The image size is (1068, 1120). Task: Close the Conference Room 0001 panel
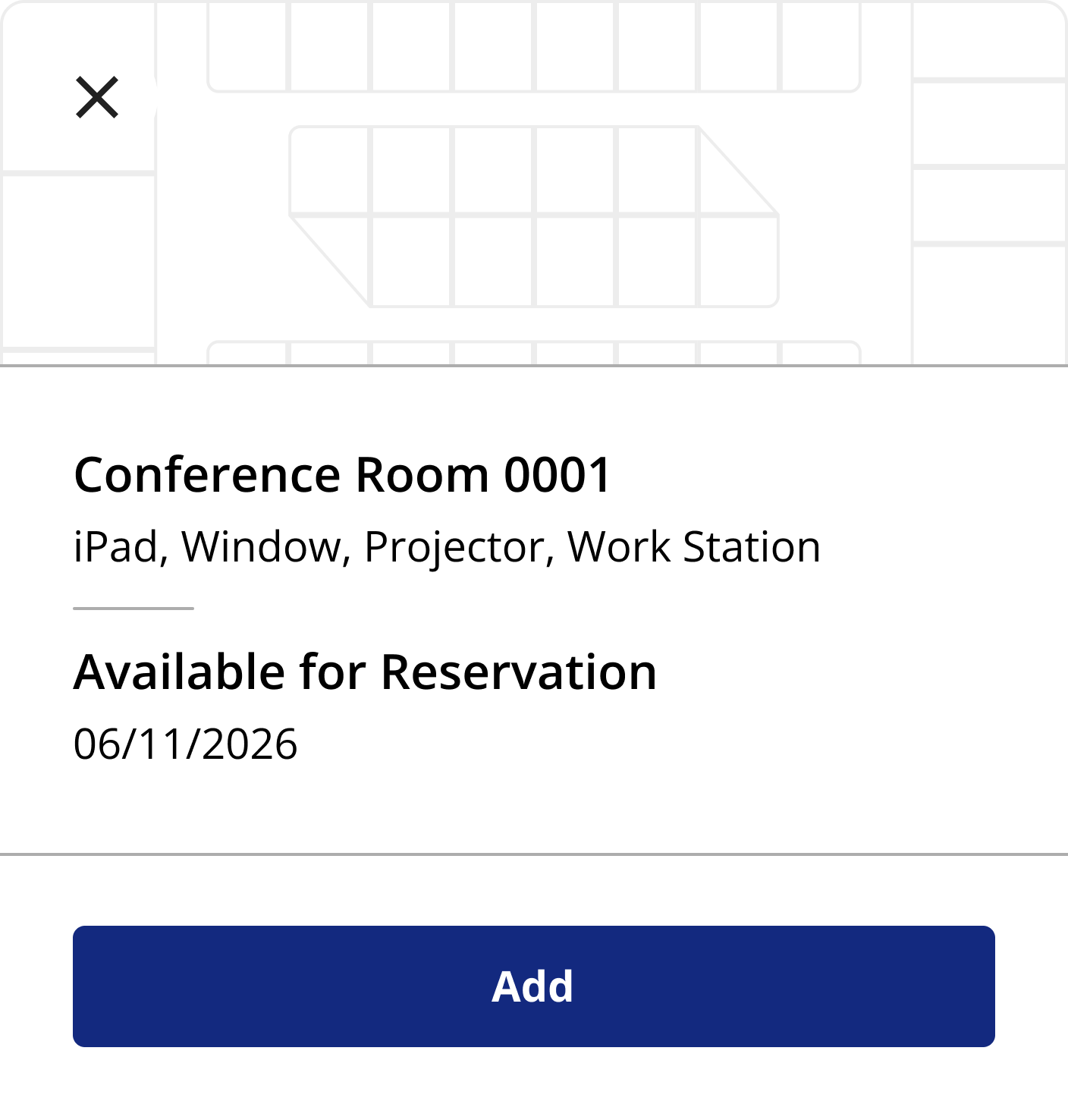97,97
